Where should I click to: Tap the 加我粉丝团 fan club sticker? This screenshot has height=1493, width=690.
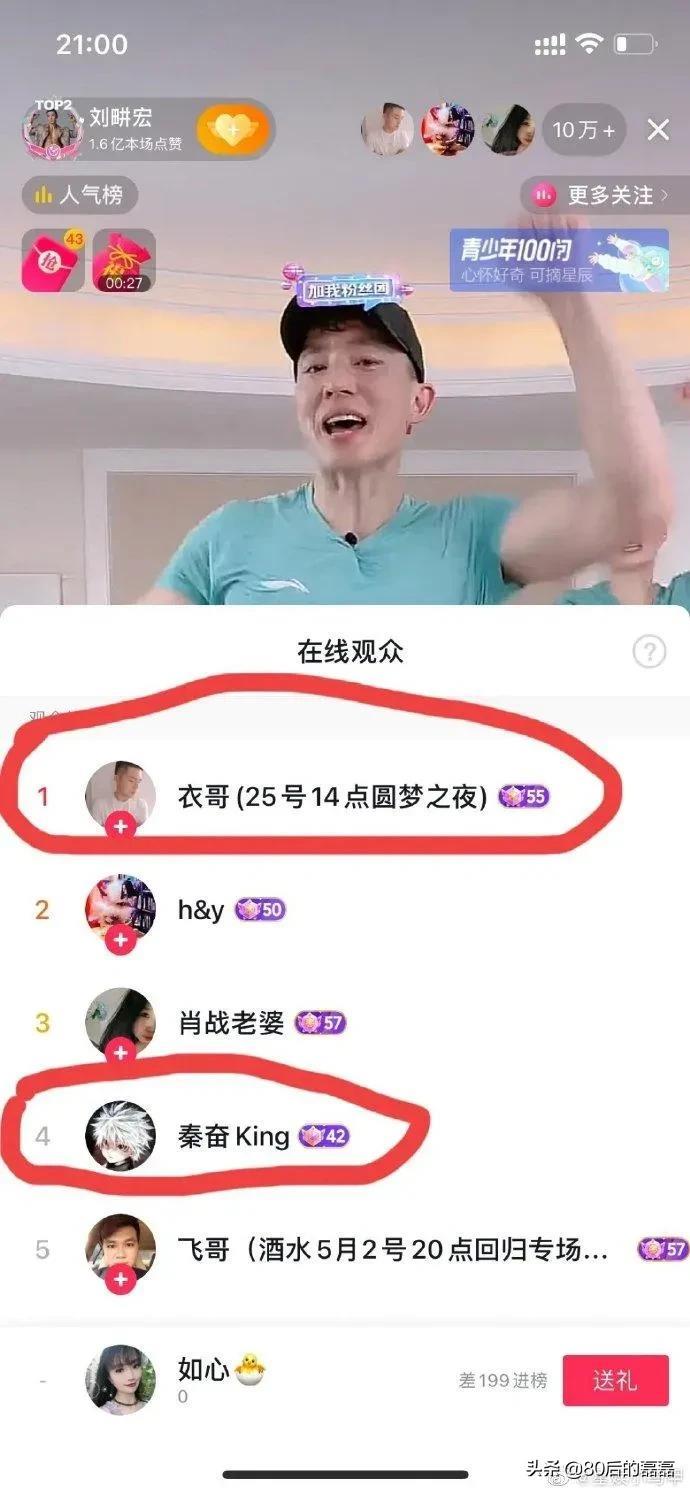(346, 290)
